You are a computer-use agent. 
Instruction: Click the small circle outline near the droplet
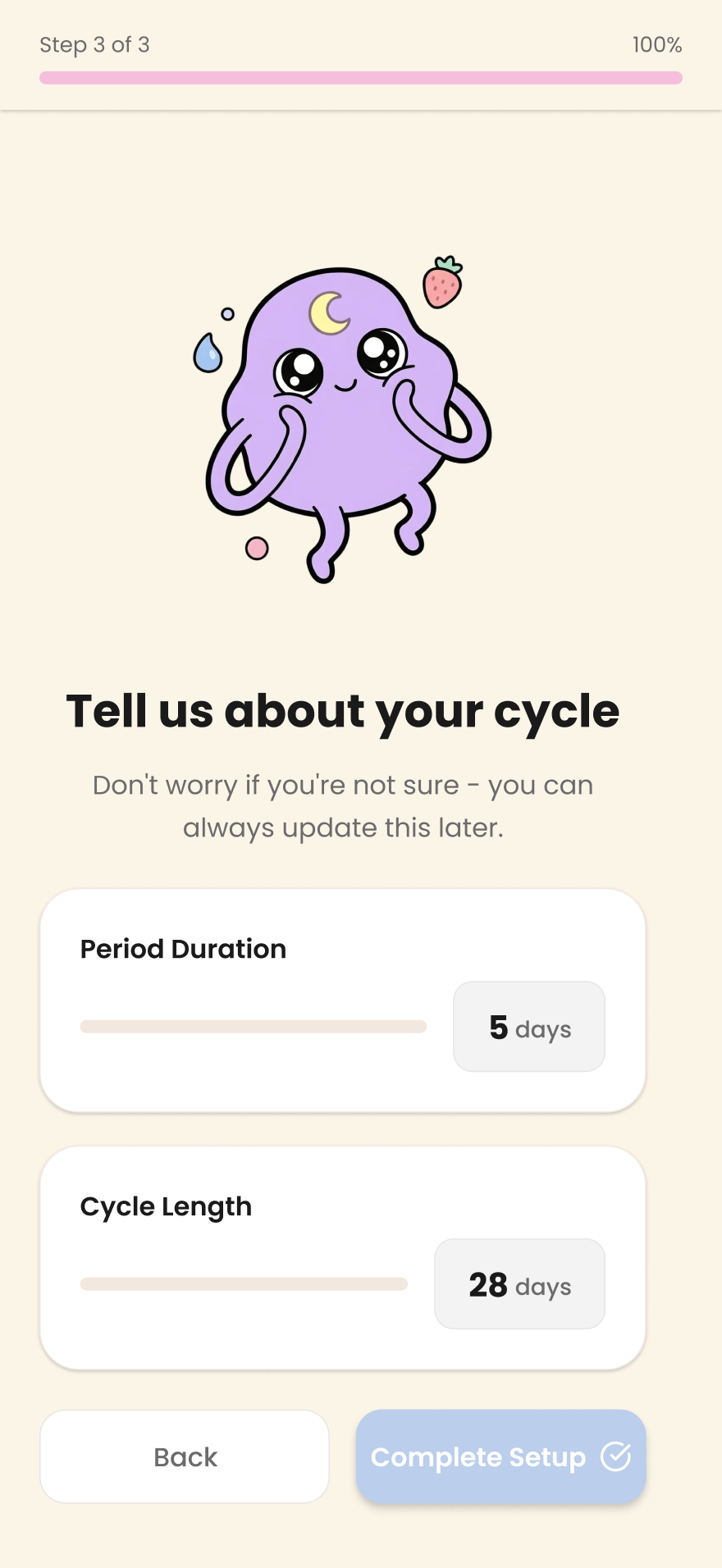(226, 313)
